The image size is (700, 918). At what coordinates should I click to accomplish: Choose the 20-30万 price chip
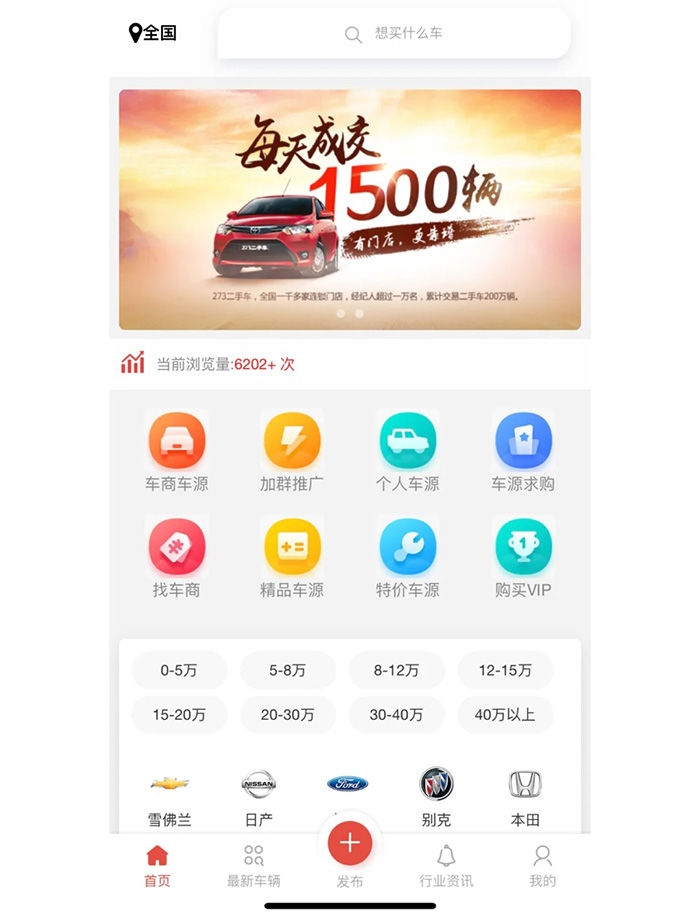point(287,715)
